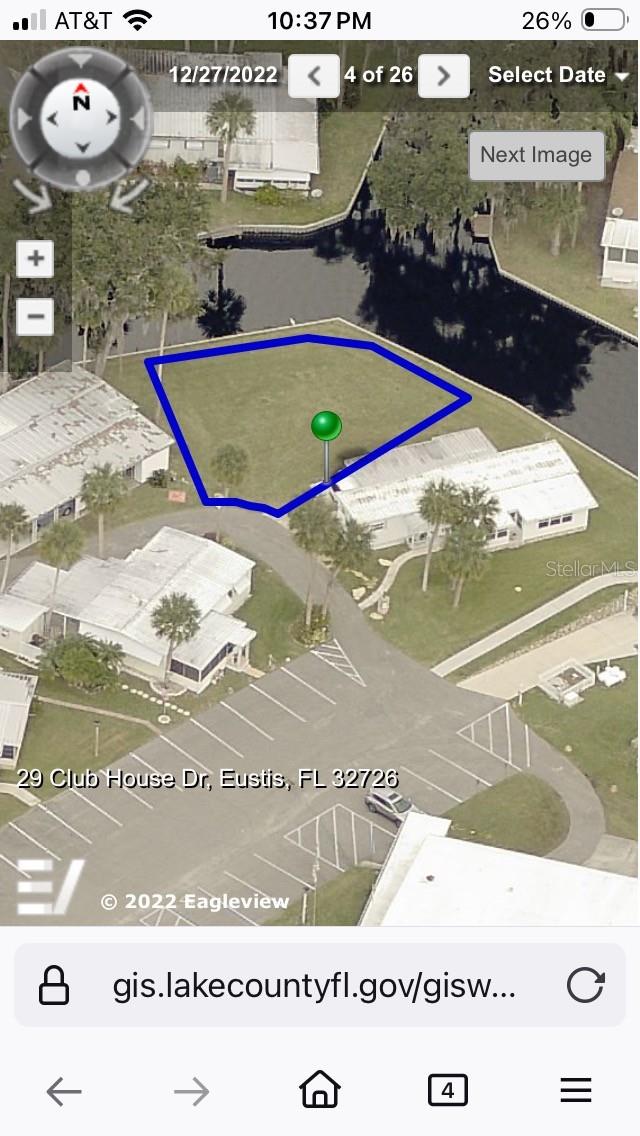This screenshot has width=640, height=1136.
Task: Tap the green location pin
Action: pos(326,427)
